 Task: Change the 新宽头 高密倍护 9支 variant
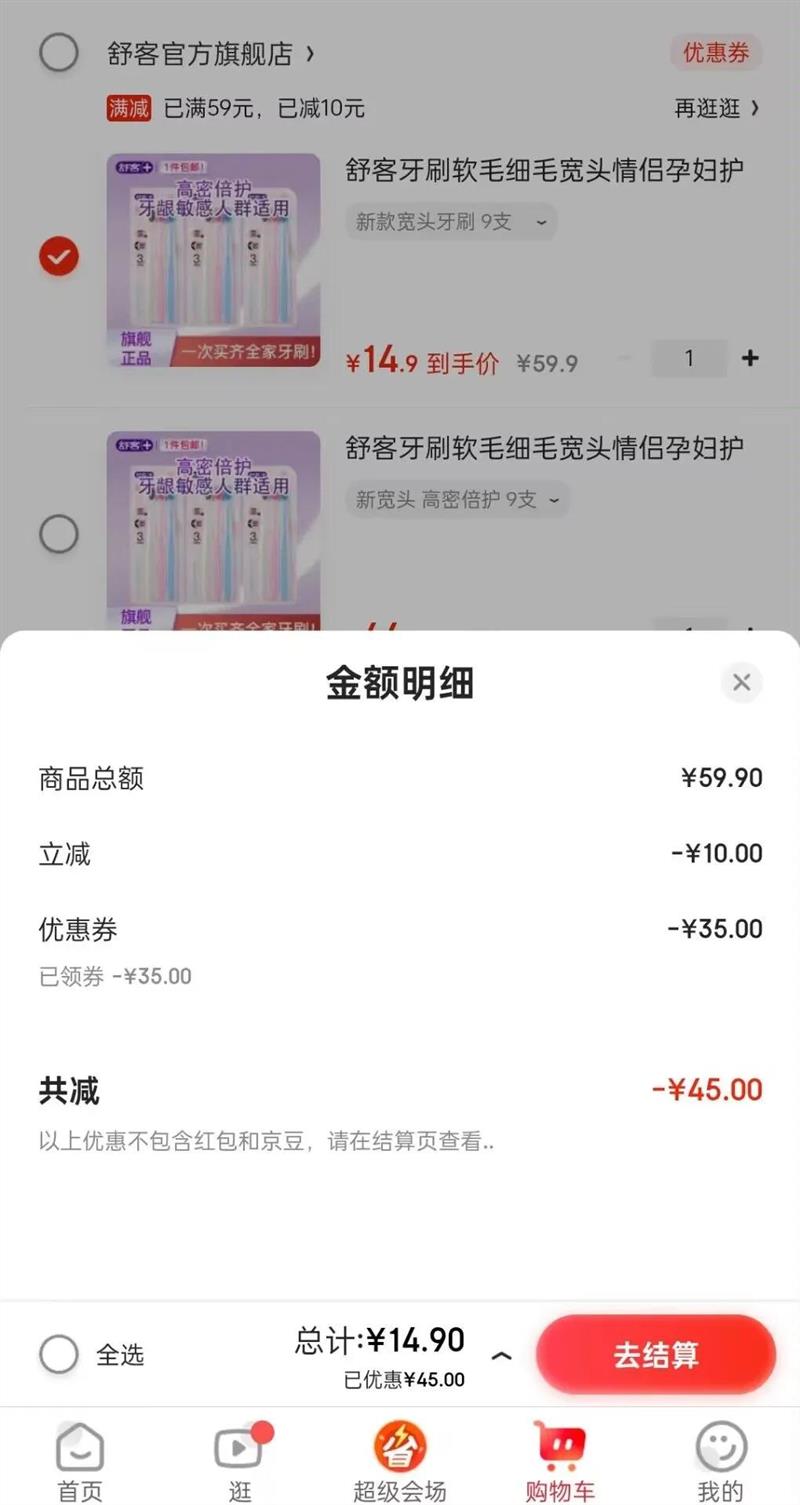[457, 499]
